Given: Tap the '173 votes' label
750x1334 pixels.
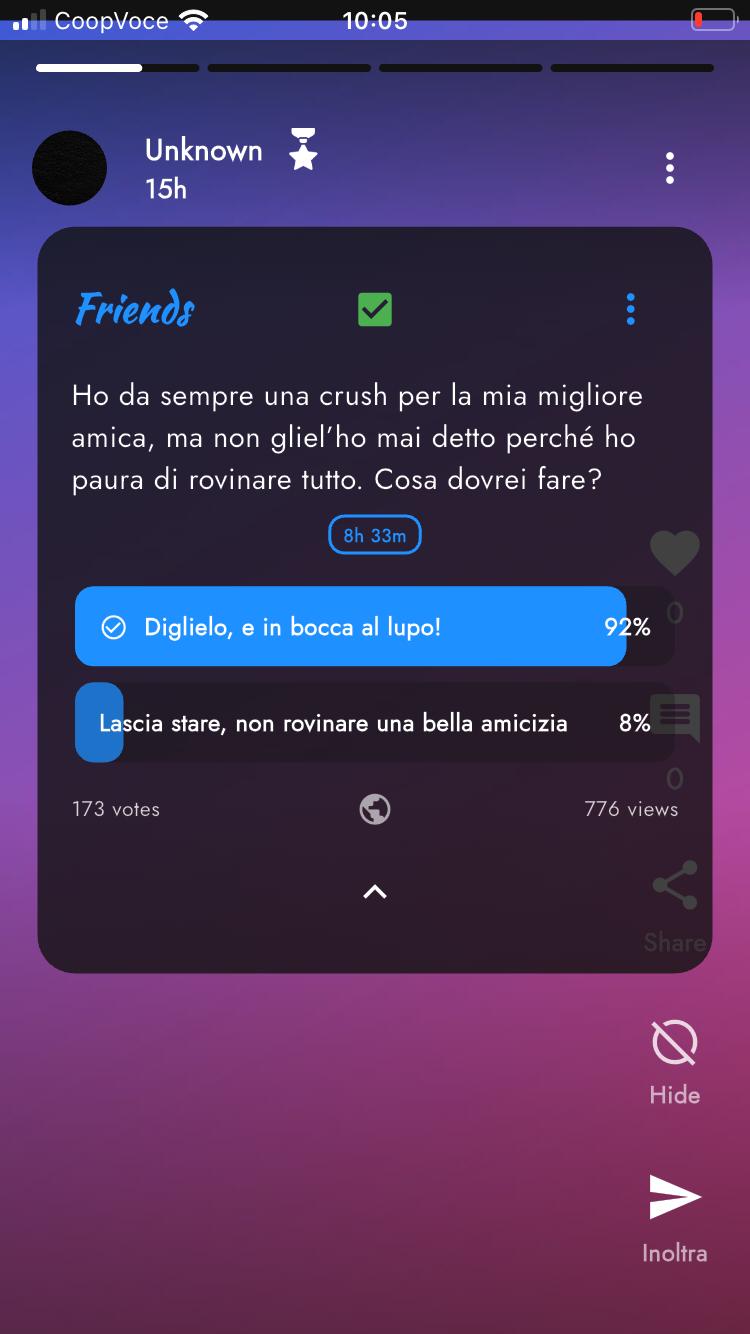Looking at the screenshot, I should point(116,809).
